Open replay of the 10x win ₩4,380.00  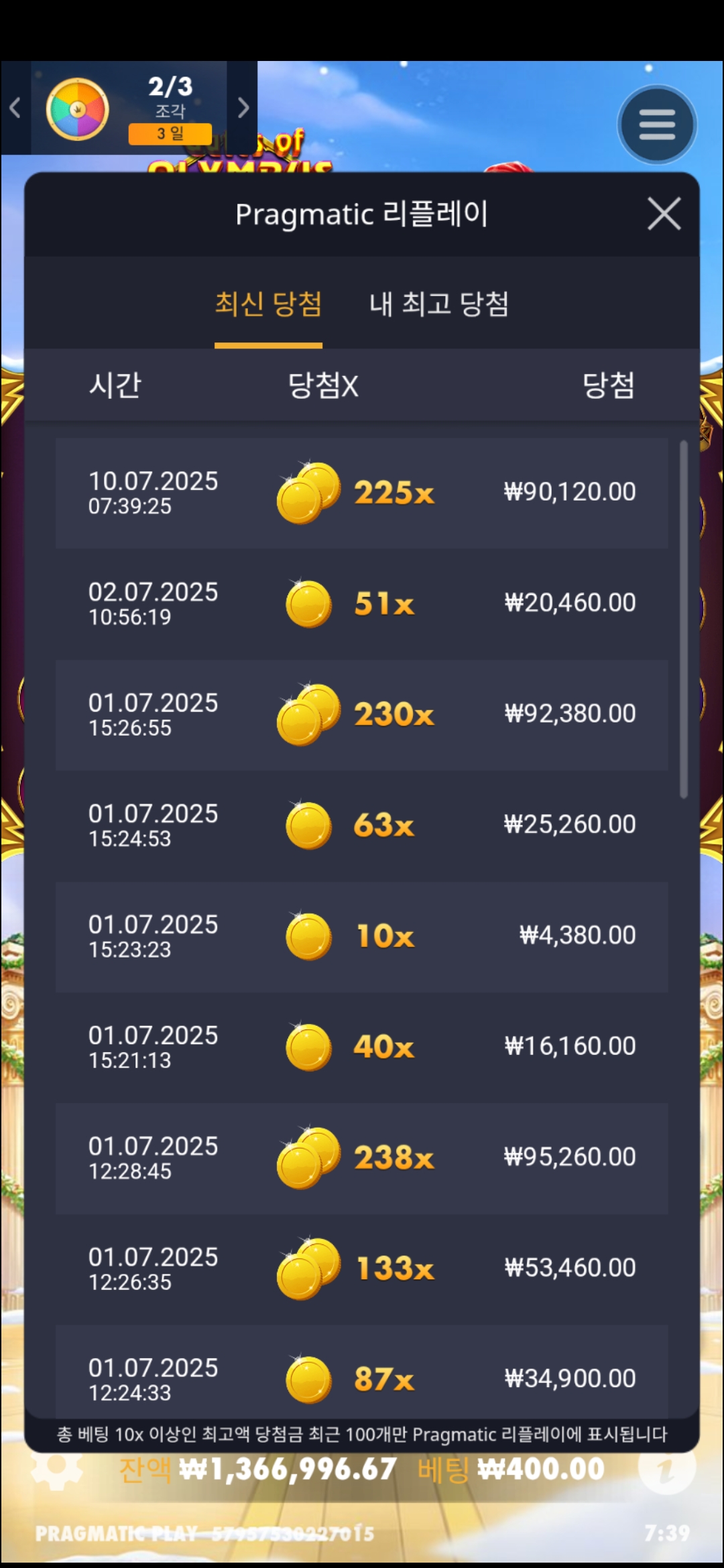(362, 936)
